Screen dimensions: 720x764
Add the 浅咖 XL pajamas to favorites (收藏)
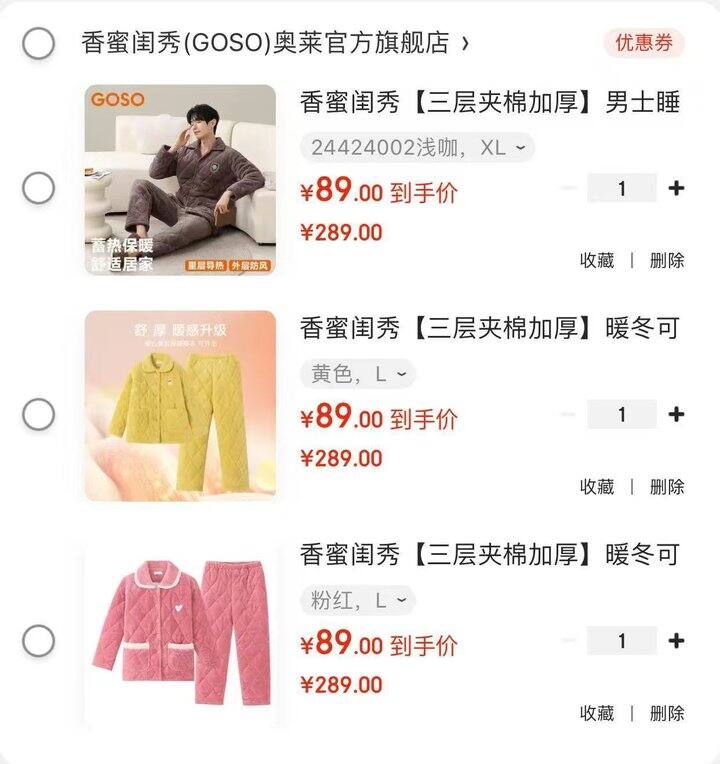597,260
